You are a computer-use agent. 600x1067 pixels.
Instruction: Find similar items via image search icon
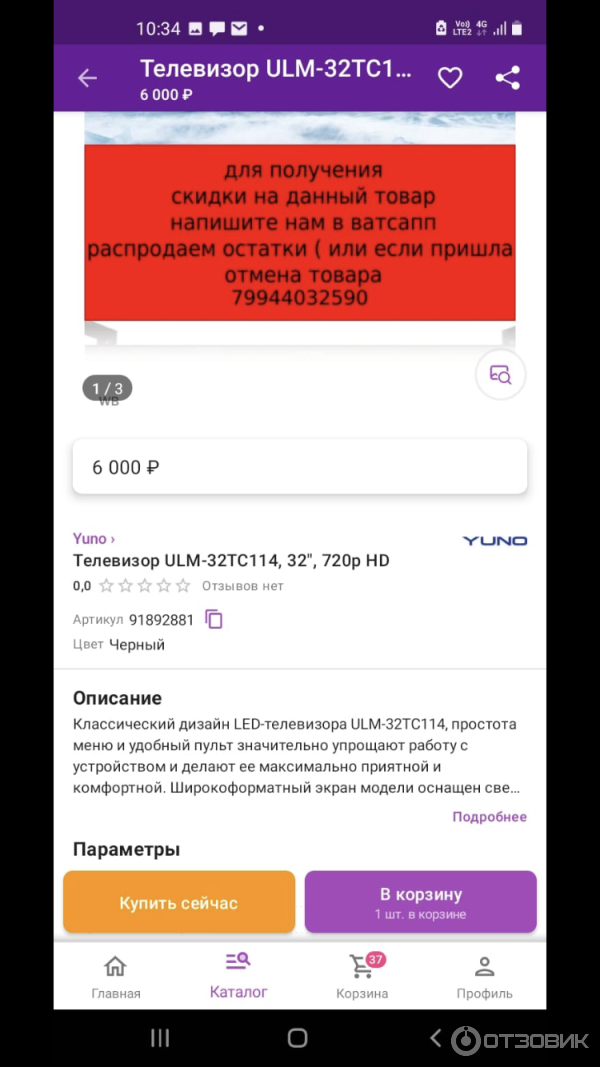(500, 375)
